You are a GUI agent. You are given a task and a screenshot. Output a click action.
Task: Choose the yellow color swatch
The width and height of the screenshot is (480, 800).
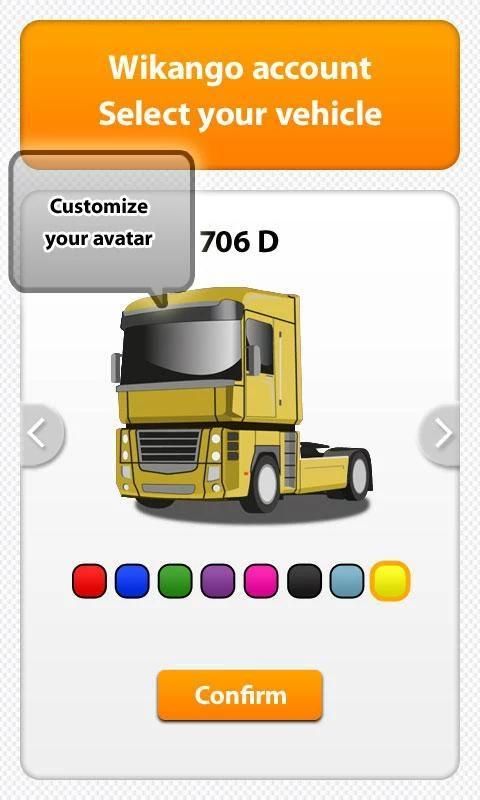(390, 581)
